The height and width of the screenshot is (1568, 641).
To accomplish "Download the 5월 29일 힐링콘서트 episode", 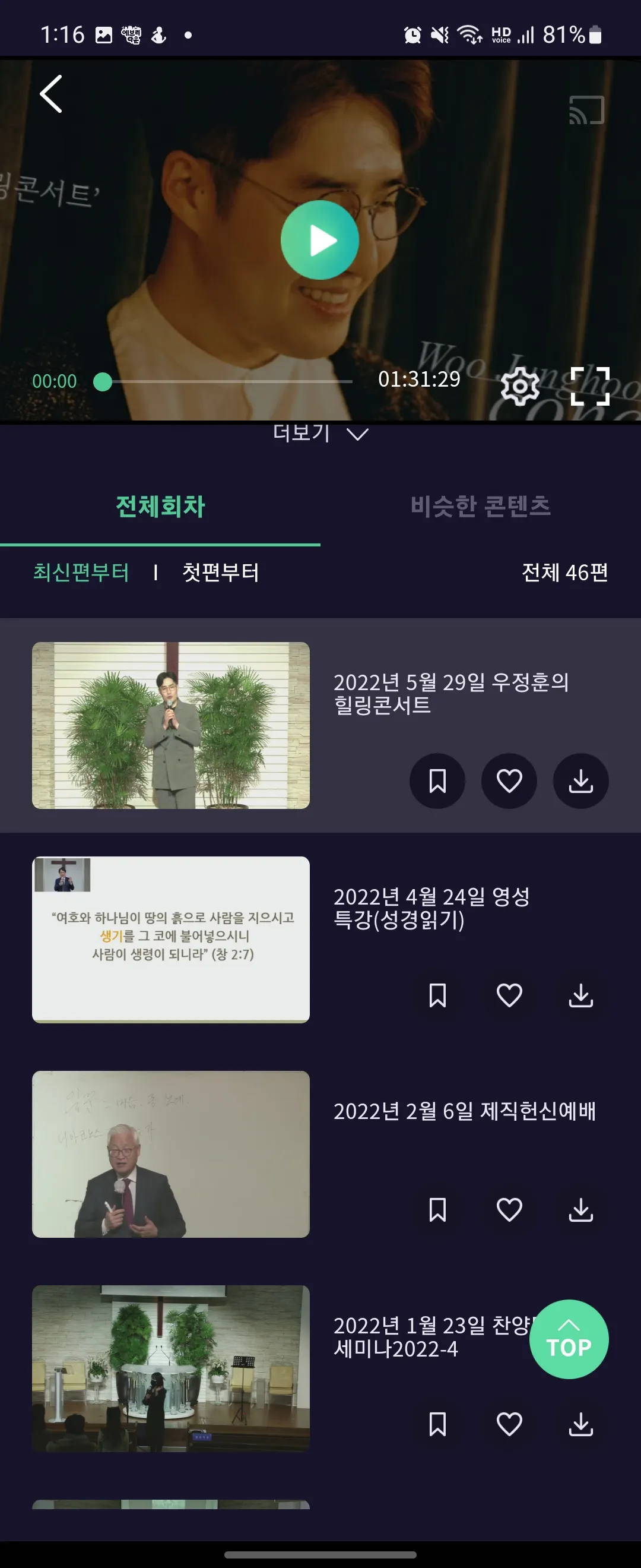I will point(581,781).
